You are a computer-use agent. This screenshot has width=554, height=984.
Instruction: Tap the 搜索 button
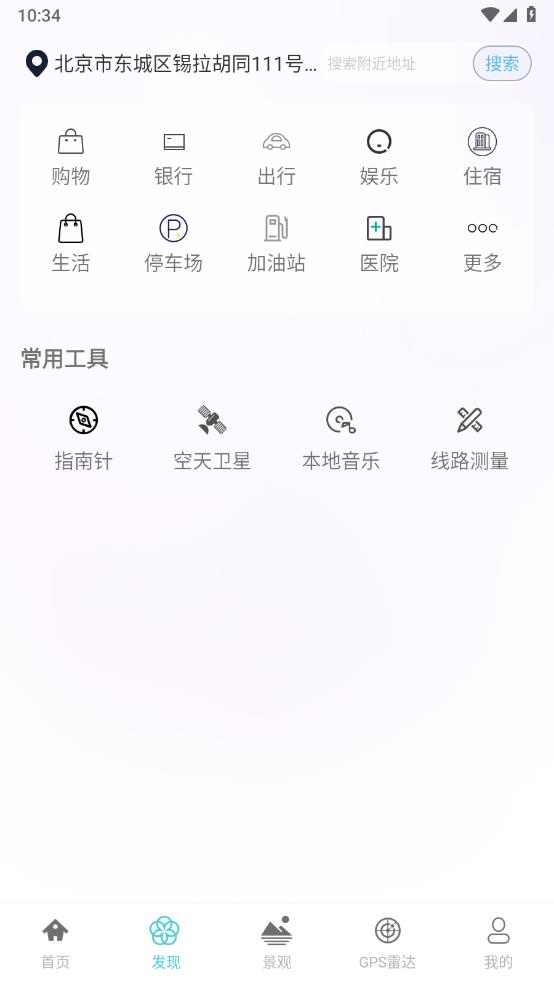coord(502,63)
